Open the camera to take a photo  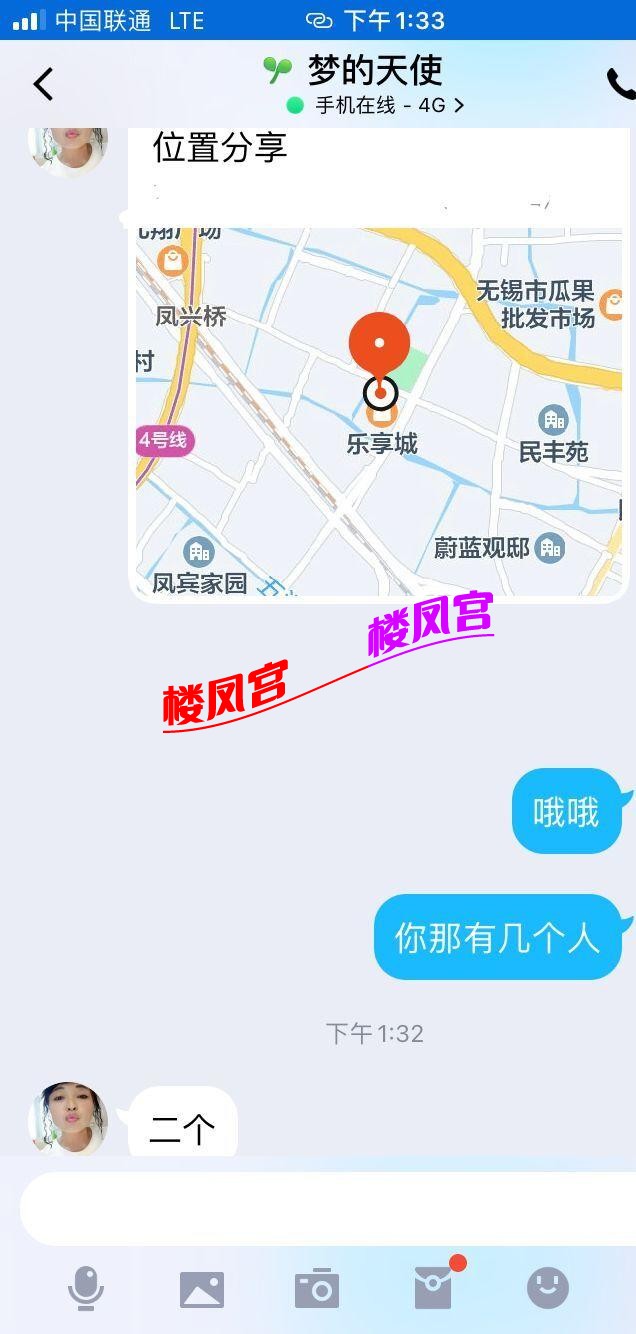pyautogui.click(x=318, y=1288)
